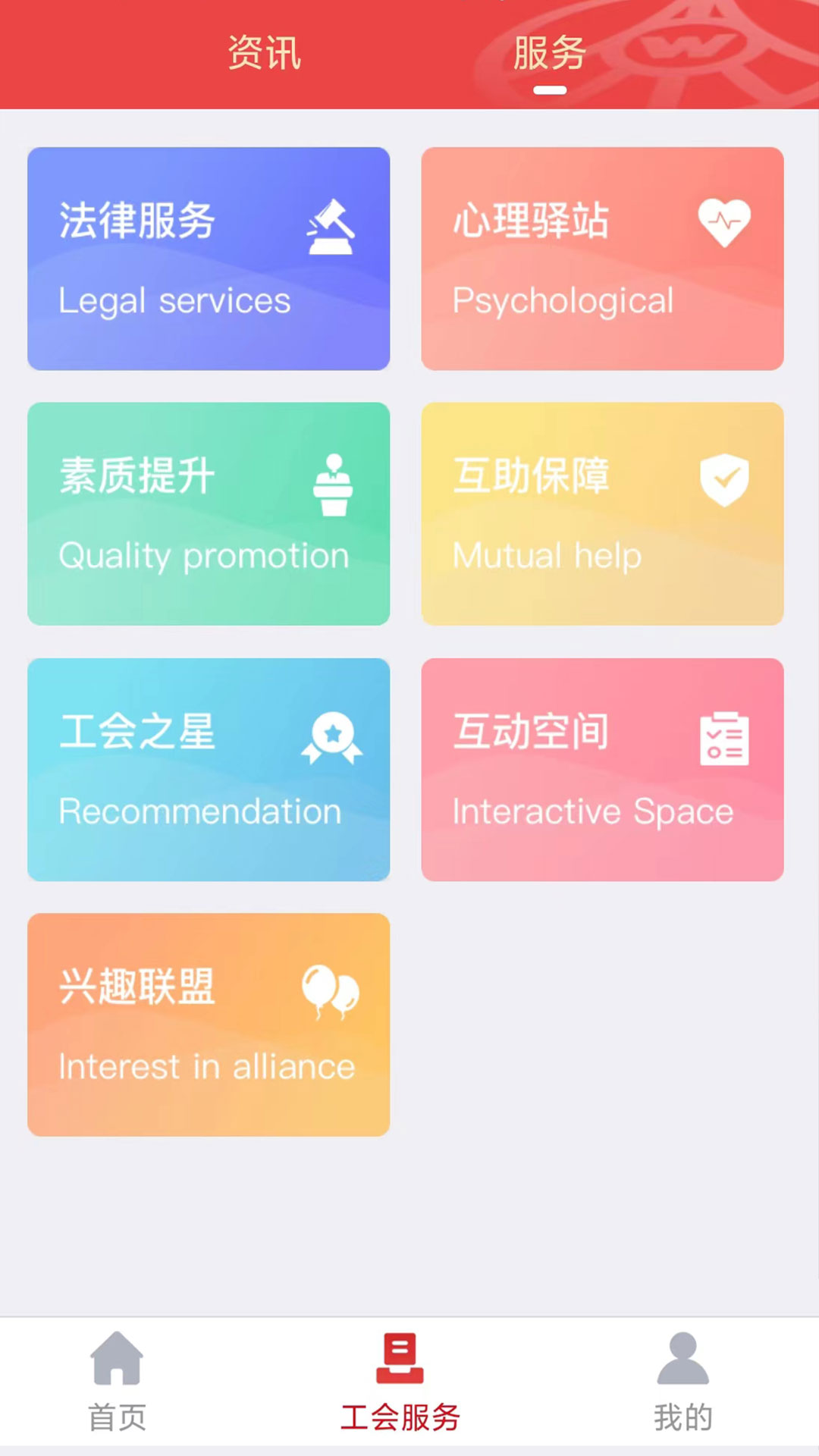Tap the 工会服务 bottom tab

point(400,1382)
